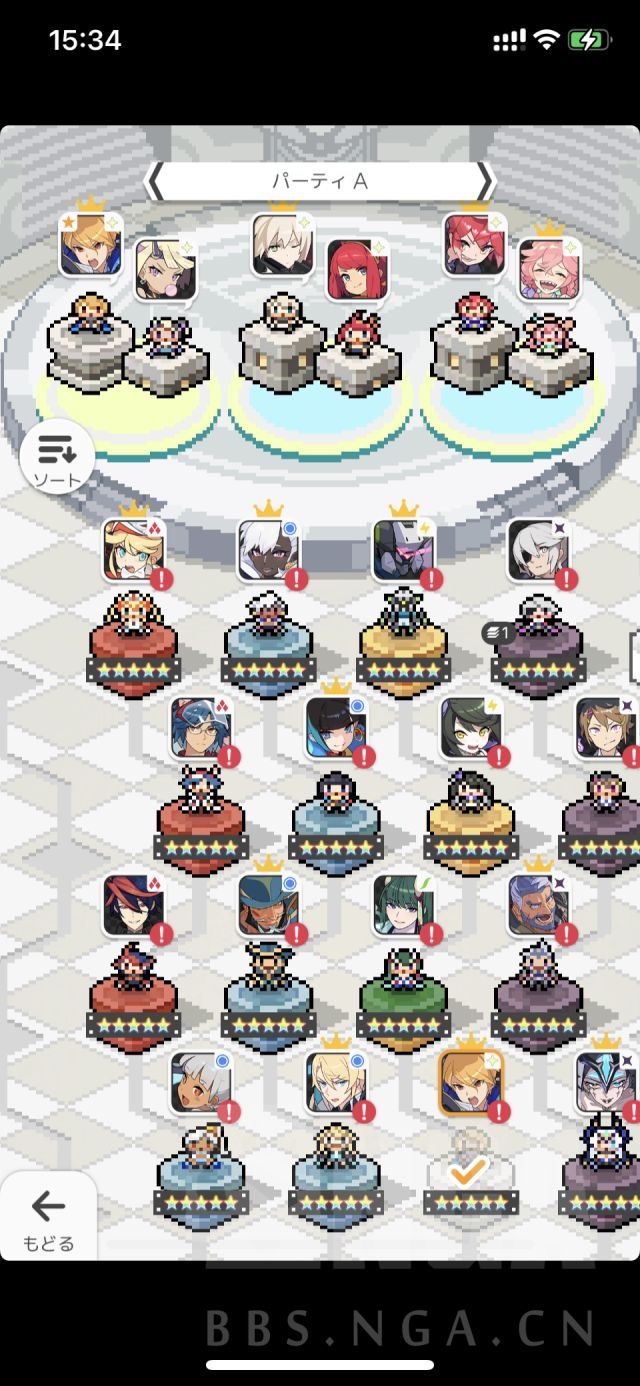Select the robot character with lightning element
The width and height of the screenshot is (640, 1386).
pos(402,550)
